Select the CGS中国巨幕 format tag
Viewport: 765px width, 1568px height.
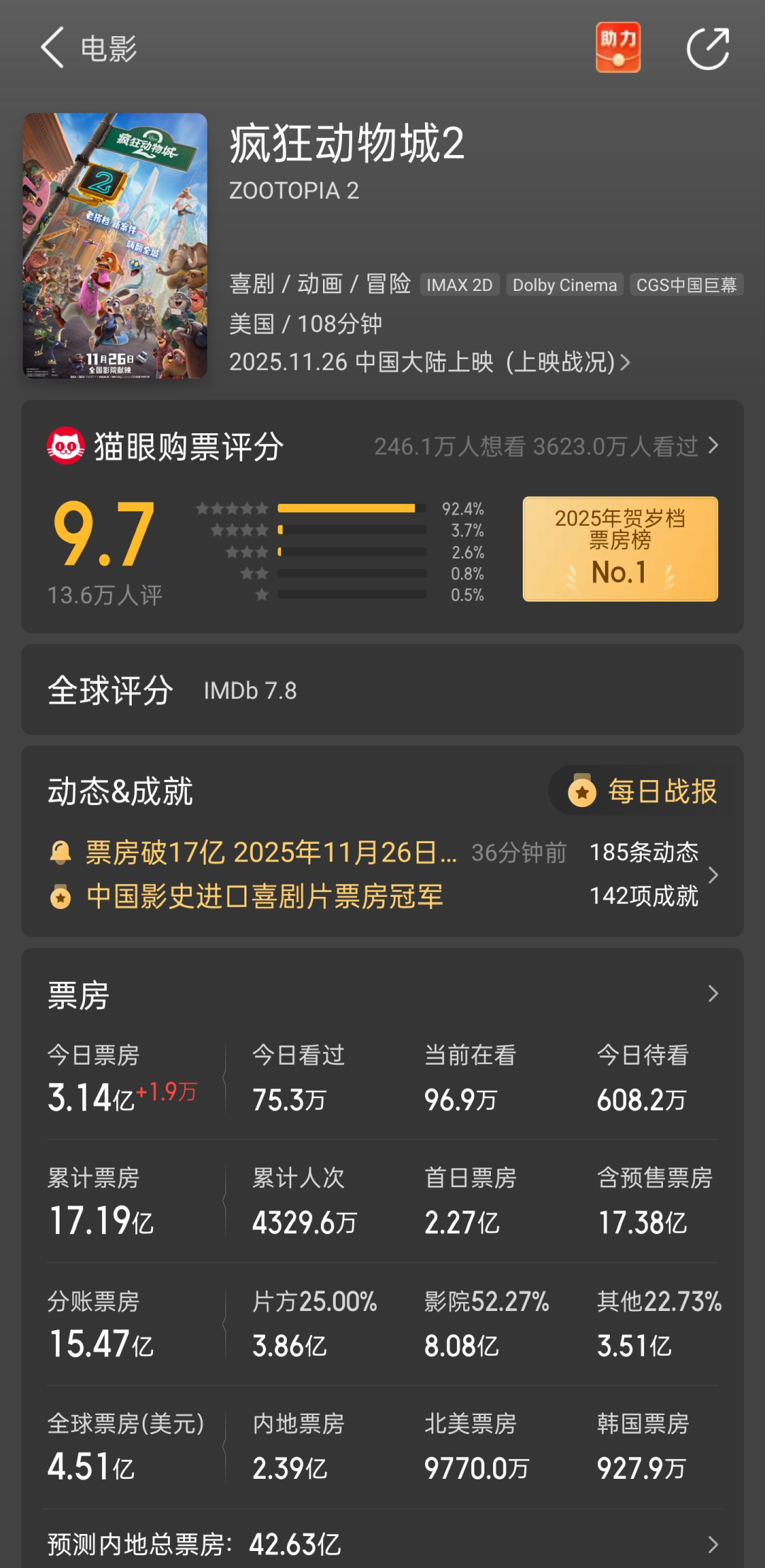point(685,285)
